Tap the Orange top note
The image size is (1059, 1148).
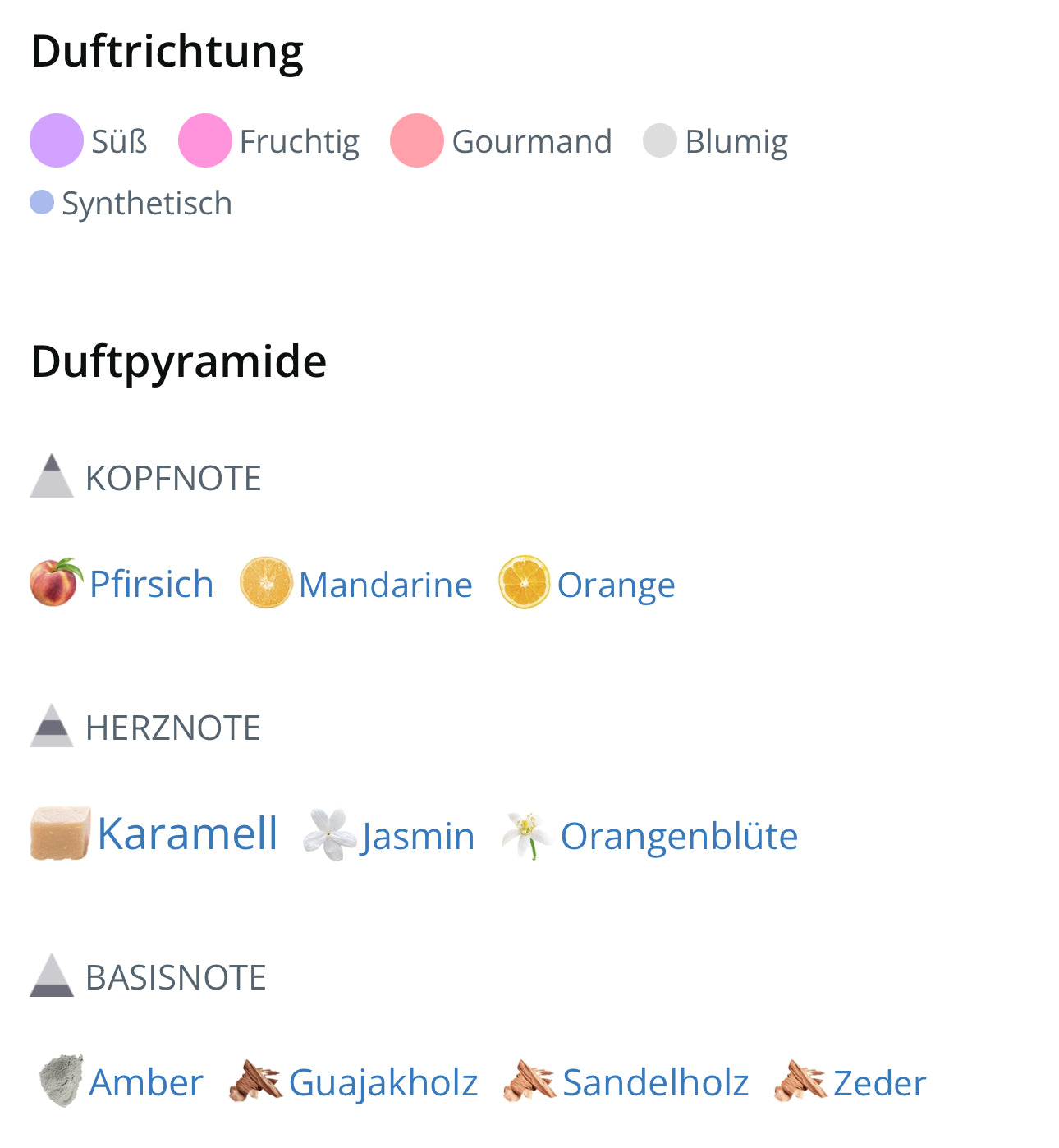(x=616, y=585)
